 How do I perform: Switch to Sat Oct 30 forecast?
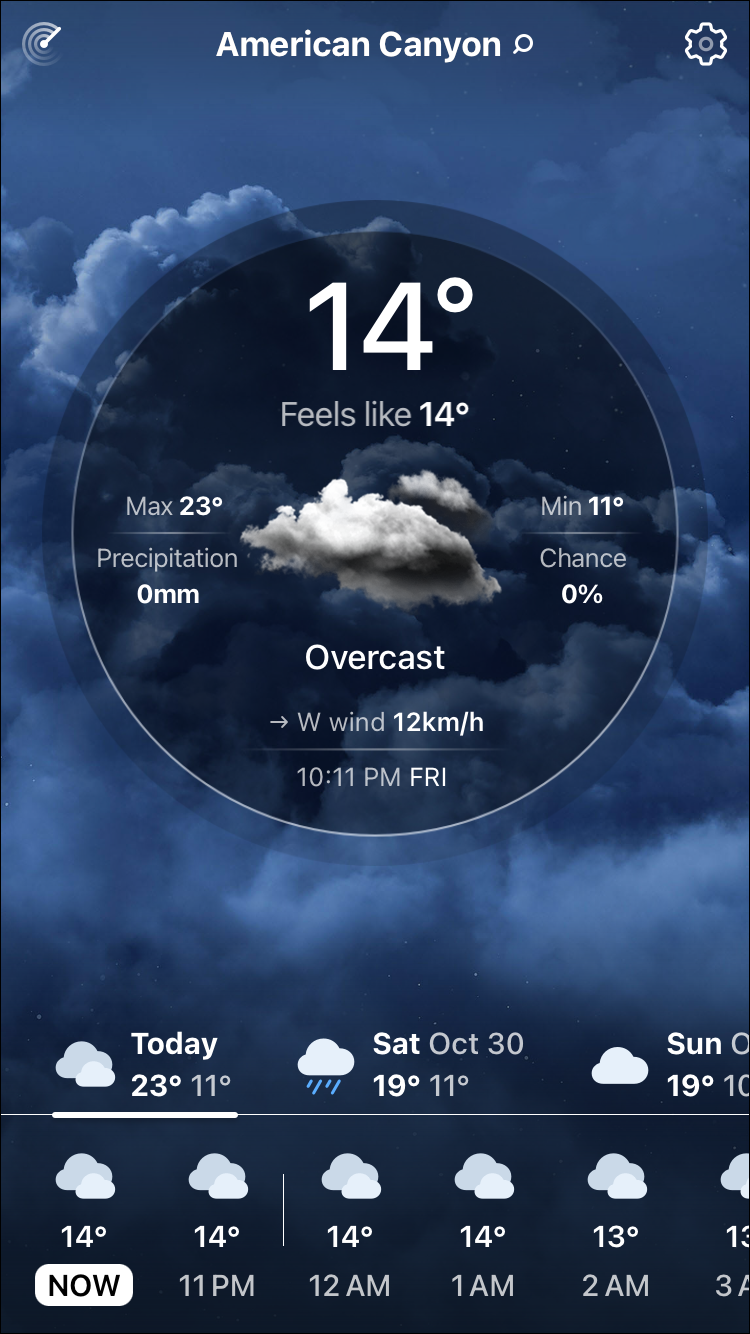[x=412, y=1065]
